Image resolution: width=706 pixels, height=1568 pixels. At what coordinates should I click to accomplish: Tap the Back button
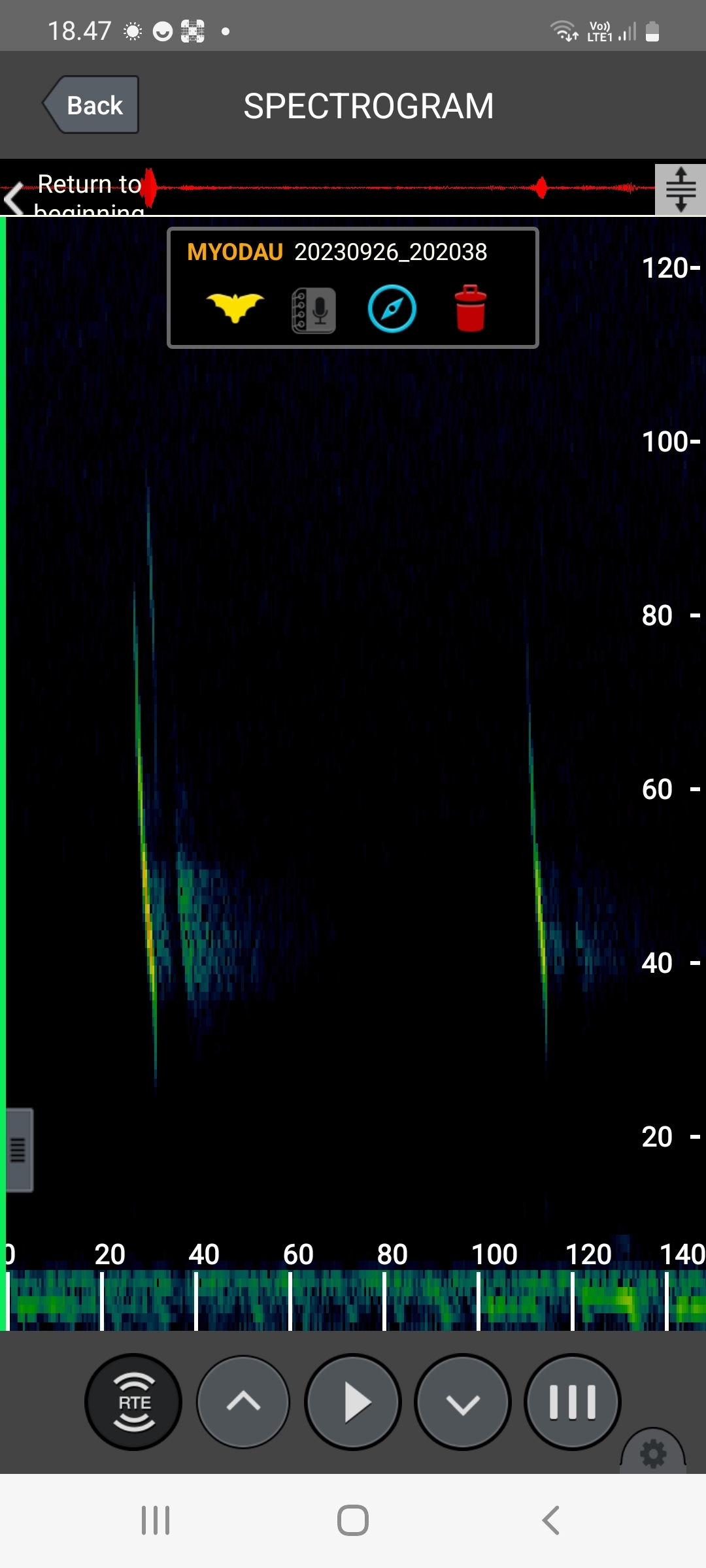[92, 105]
